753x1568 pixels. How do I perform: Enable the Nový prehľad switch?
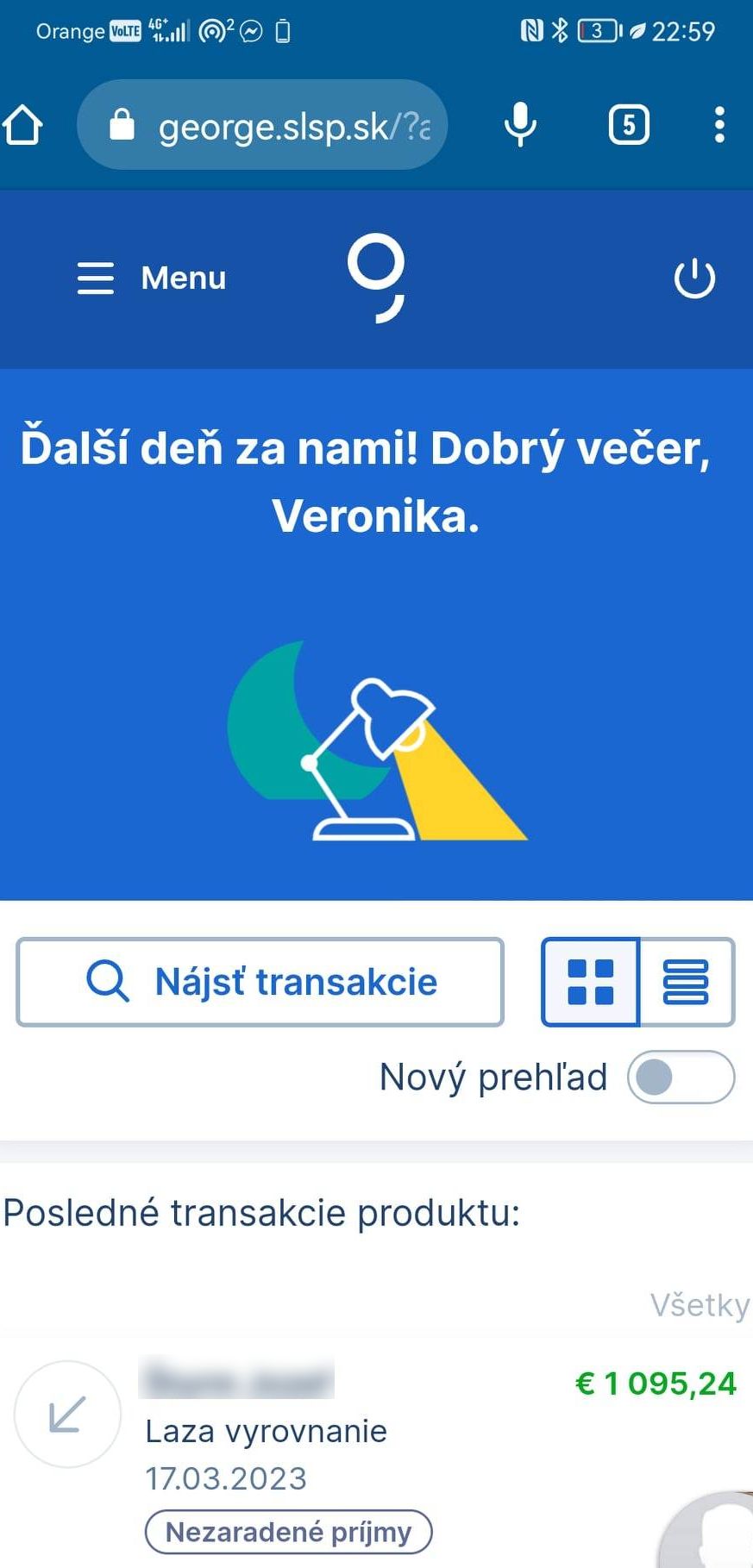click(680, 1077)
